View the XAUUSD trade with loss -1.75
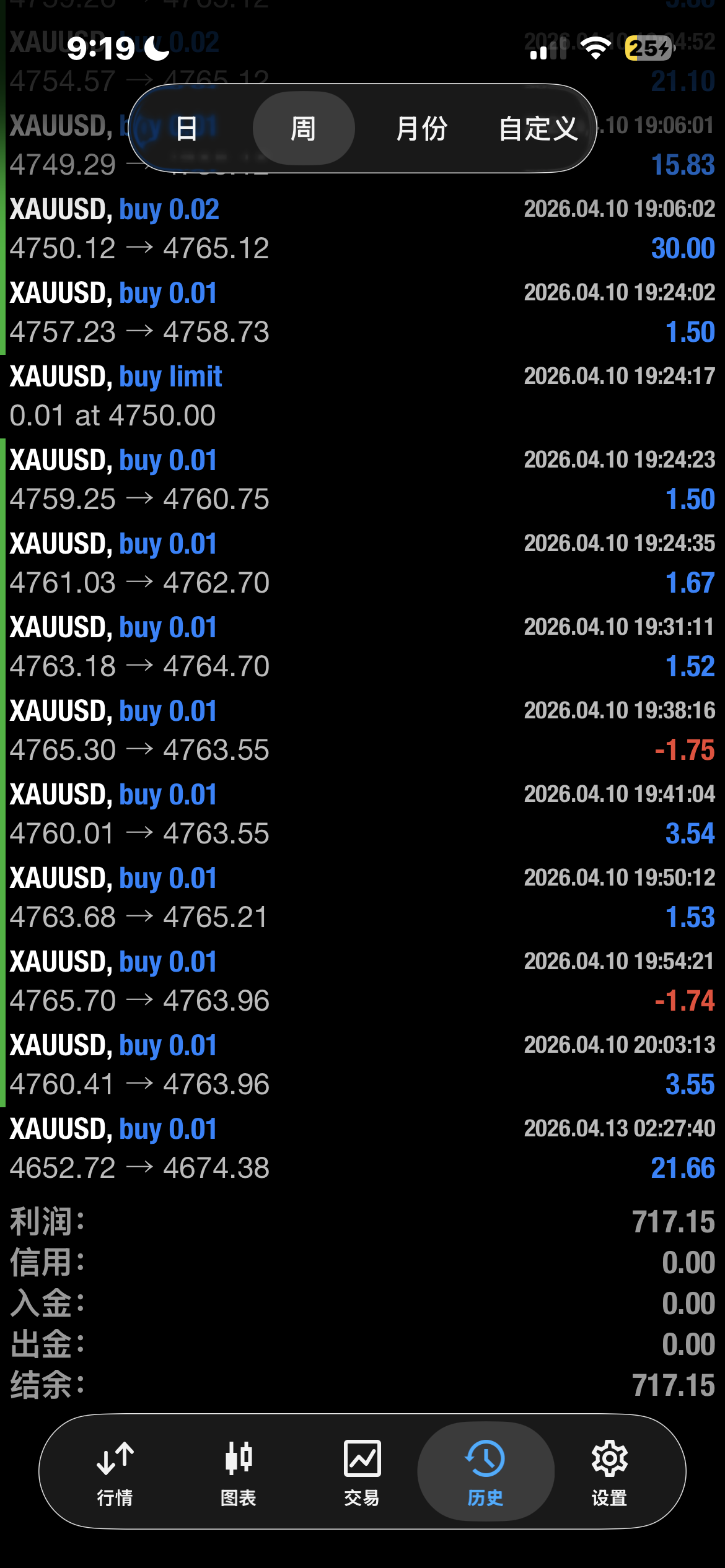 pos(362,730)
